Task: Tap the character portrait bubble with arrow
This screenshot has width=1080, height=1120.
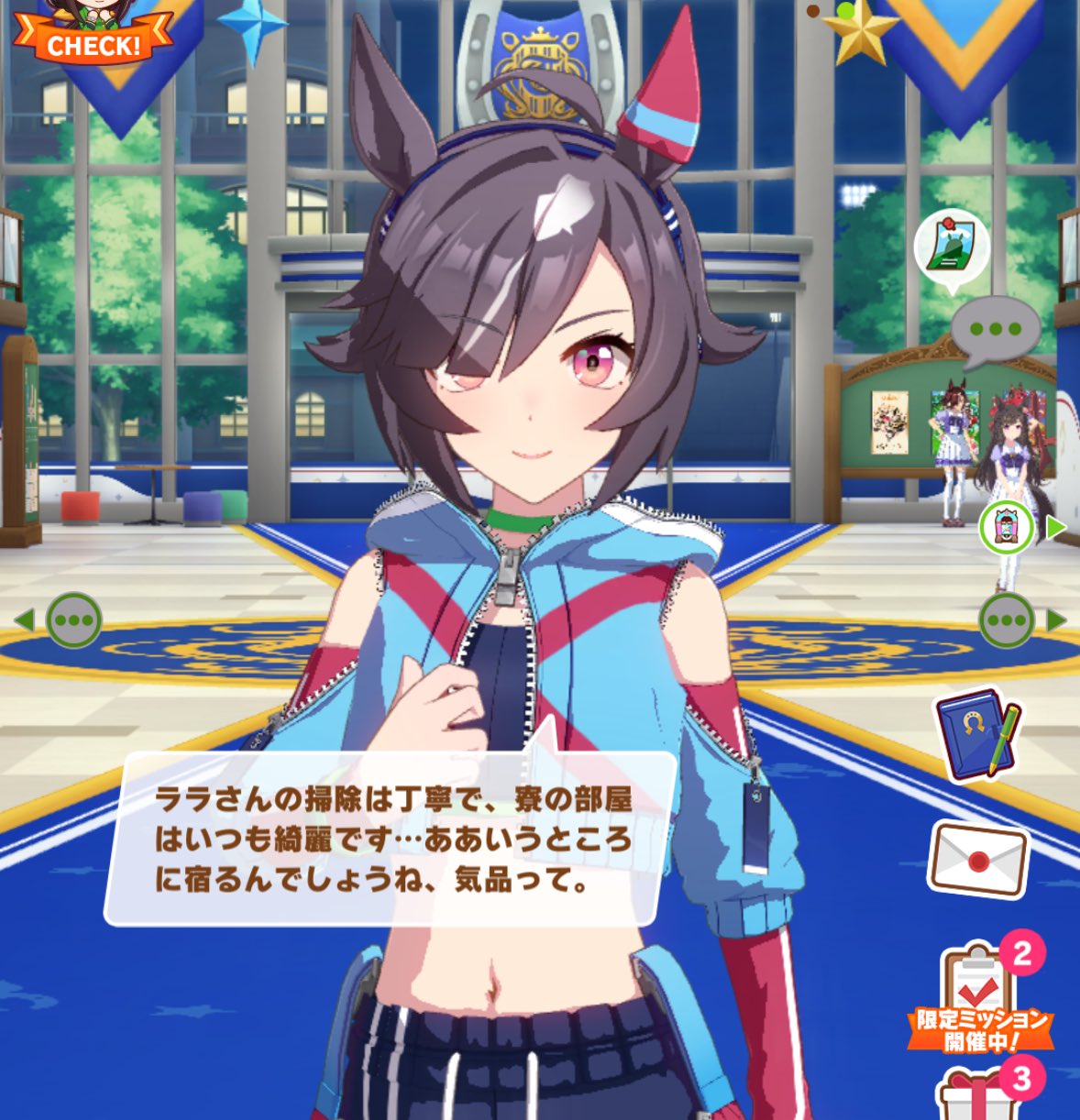Action: point(1007,529)
